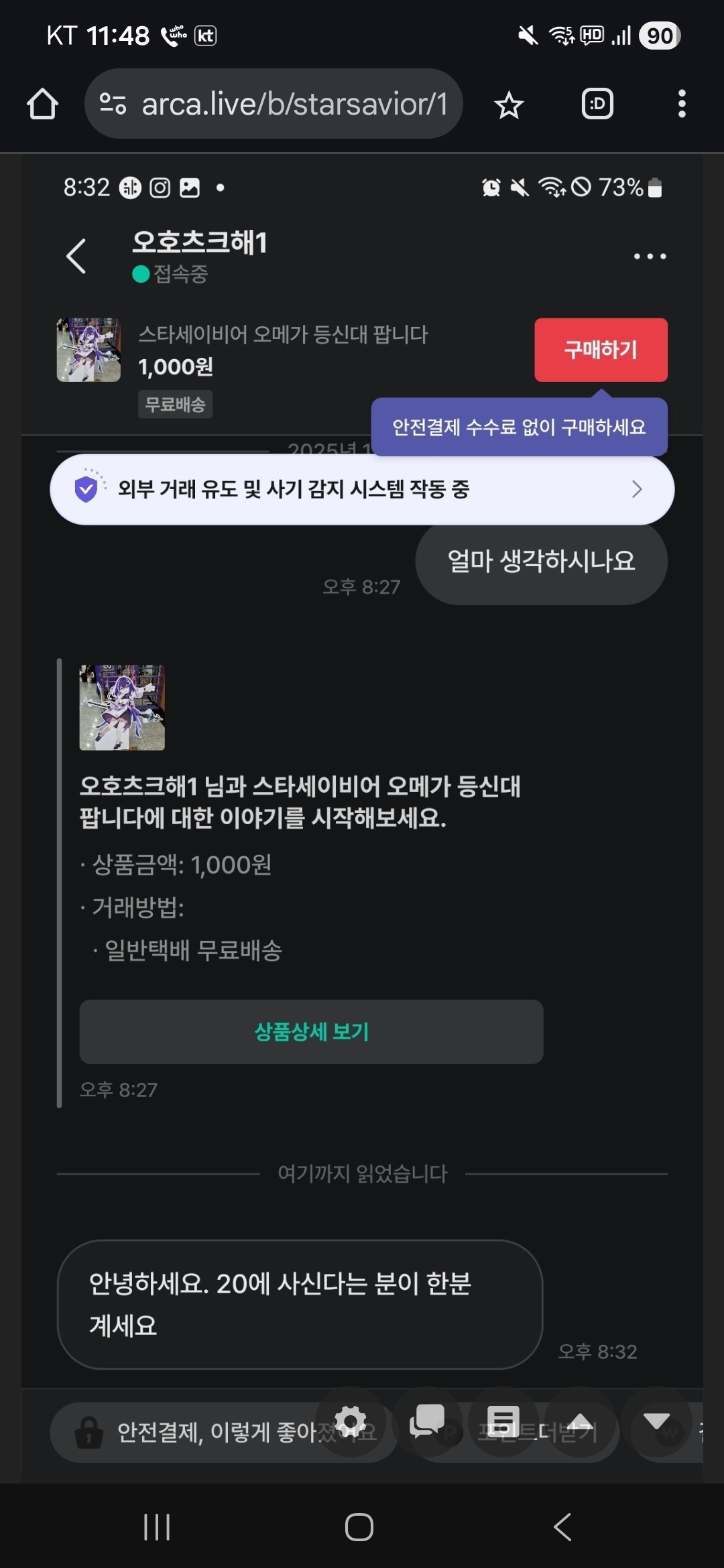Open the floating article list button
The height and width of the screenshot is (1568, 724).
point(503,1421)
